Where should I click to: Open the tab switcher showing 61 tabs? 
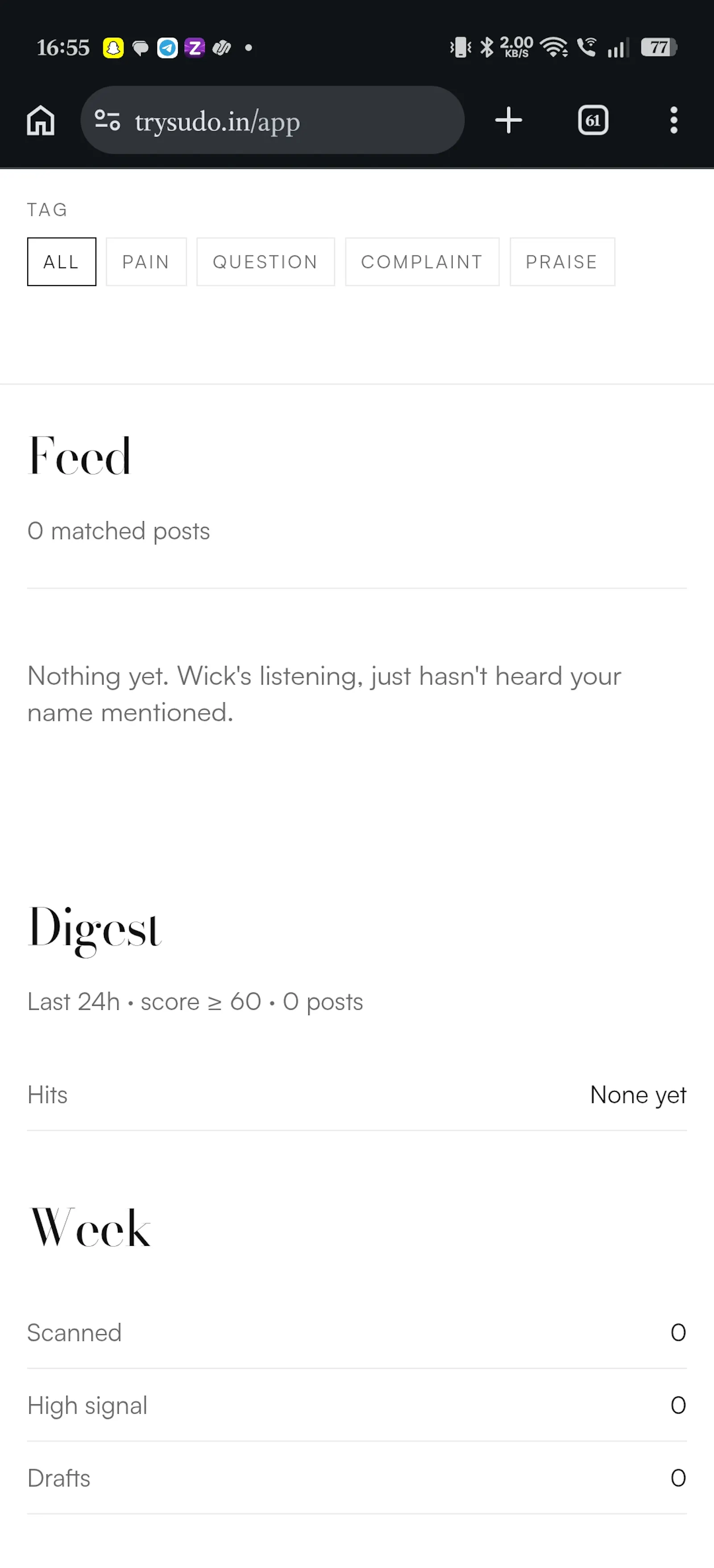click(x=593, y=120)
